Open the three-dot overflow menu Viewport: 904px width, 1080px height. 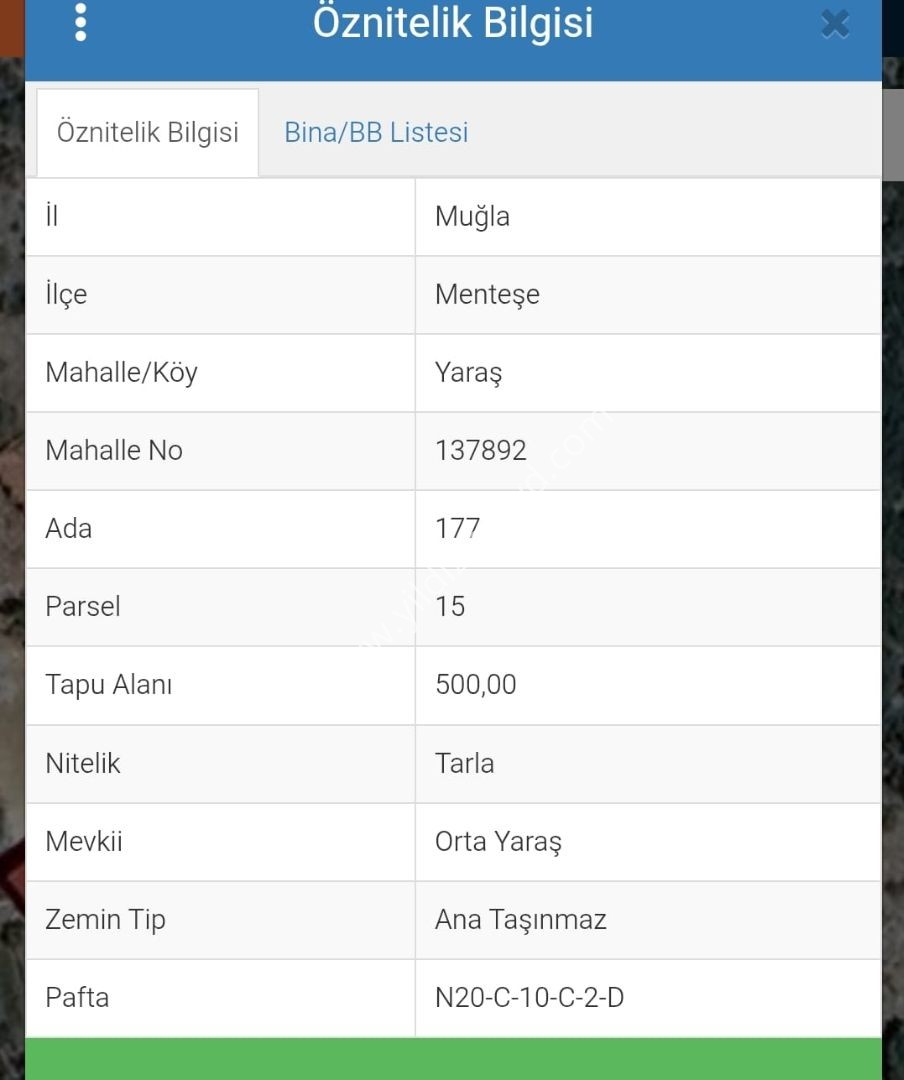coord(81,22)
